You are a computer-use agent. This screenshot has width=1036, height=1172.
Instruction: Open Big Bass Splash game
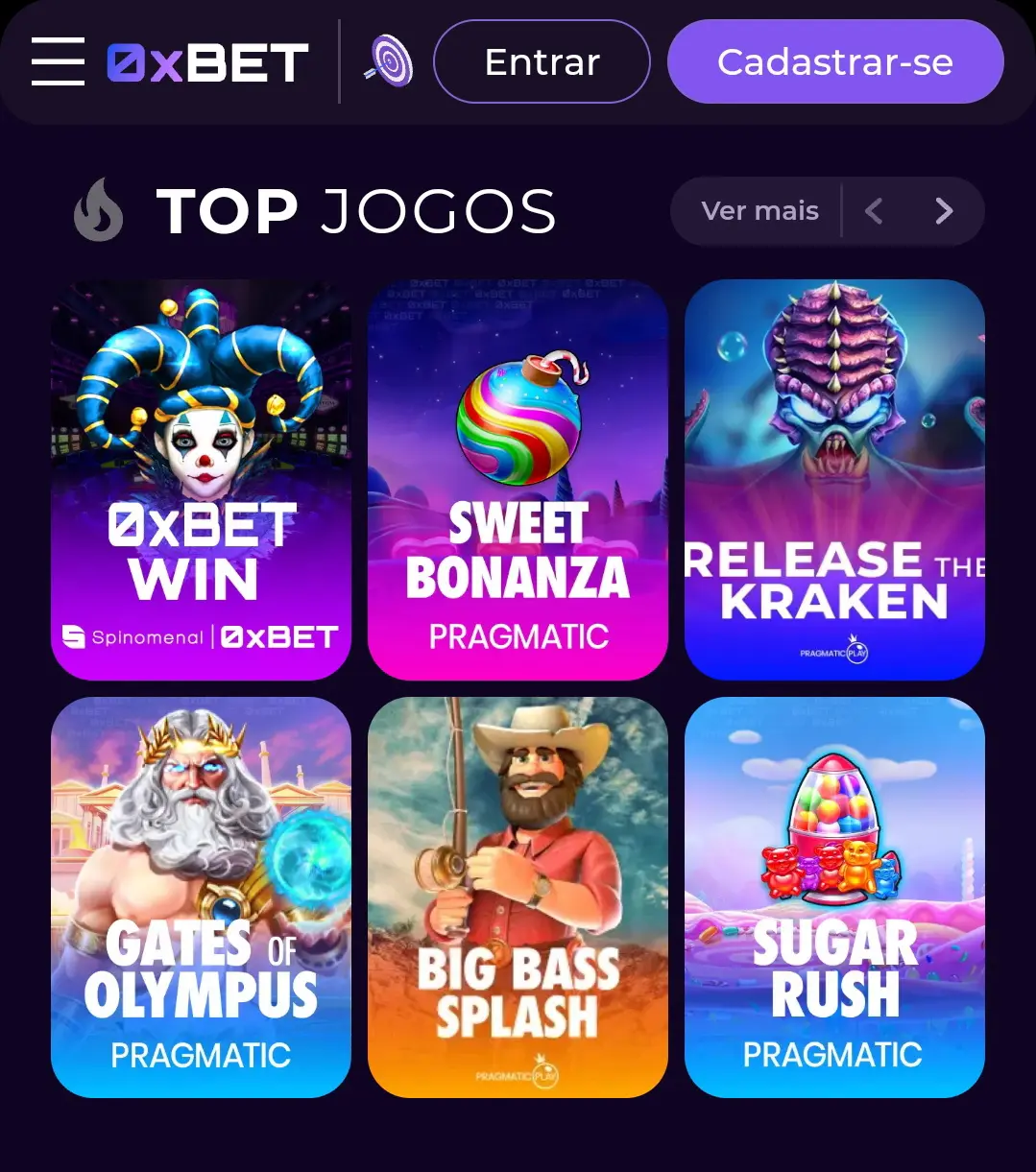click(x=518, y=897)
